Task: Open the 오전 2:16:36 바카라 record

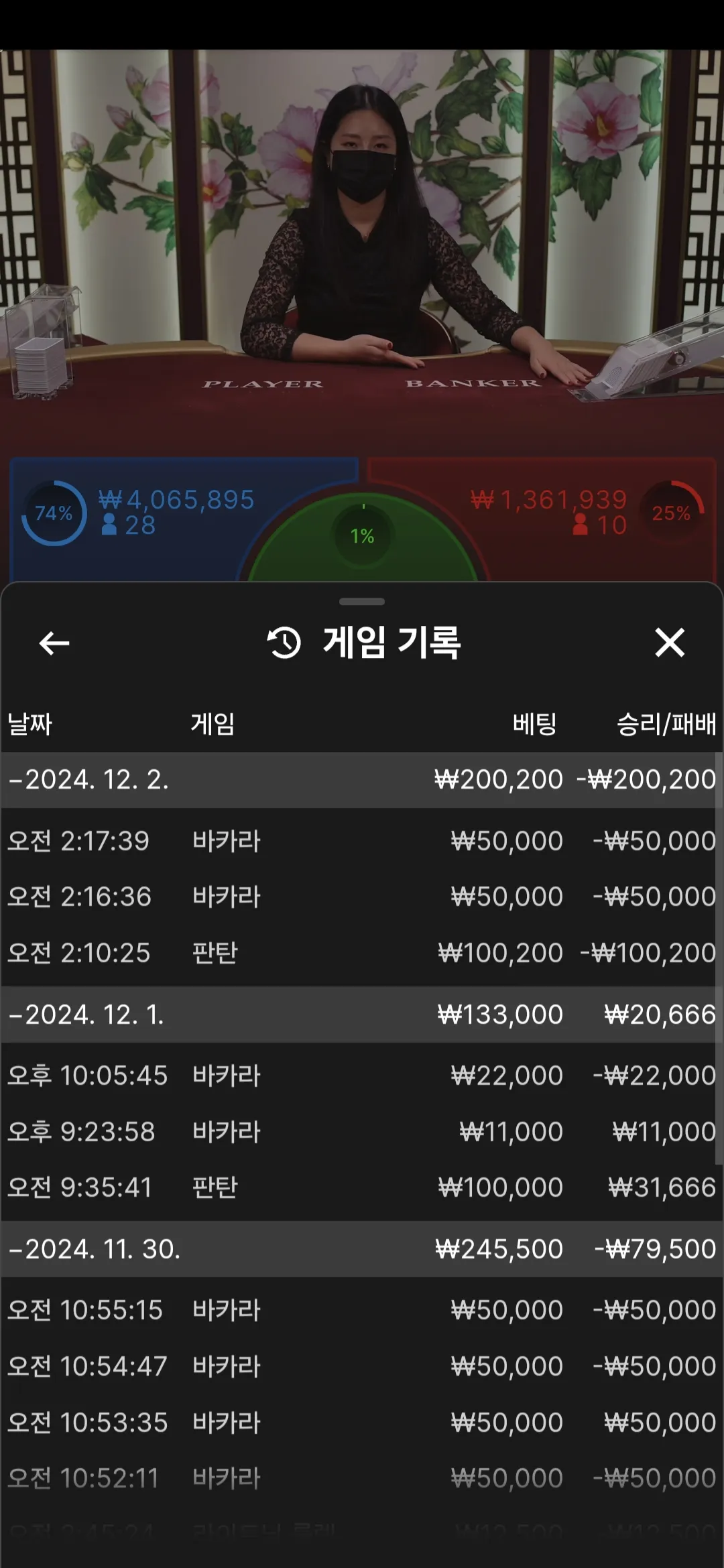Action: point(362,897)
